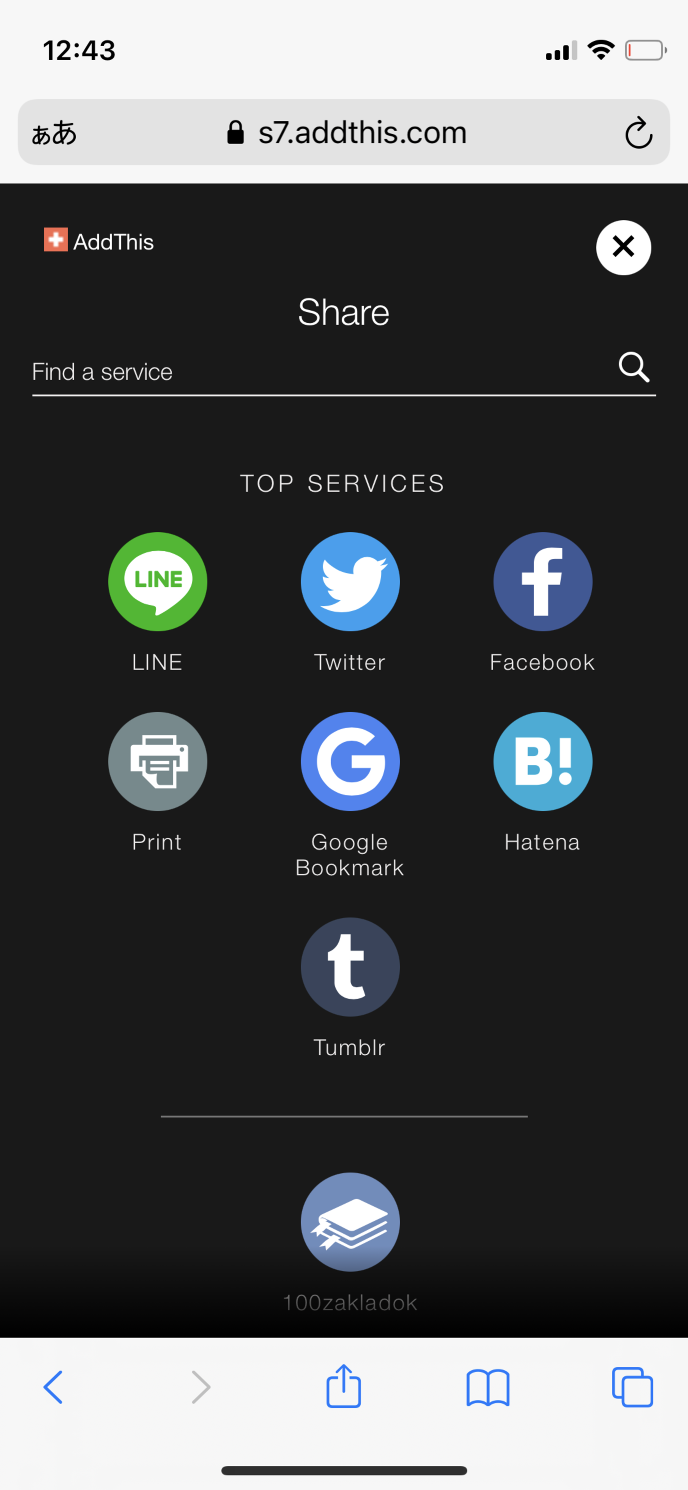Select the 100zakladok service
The height and width of the screenshot is (1490, 688).
[x=350, y=1222]
